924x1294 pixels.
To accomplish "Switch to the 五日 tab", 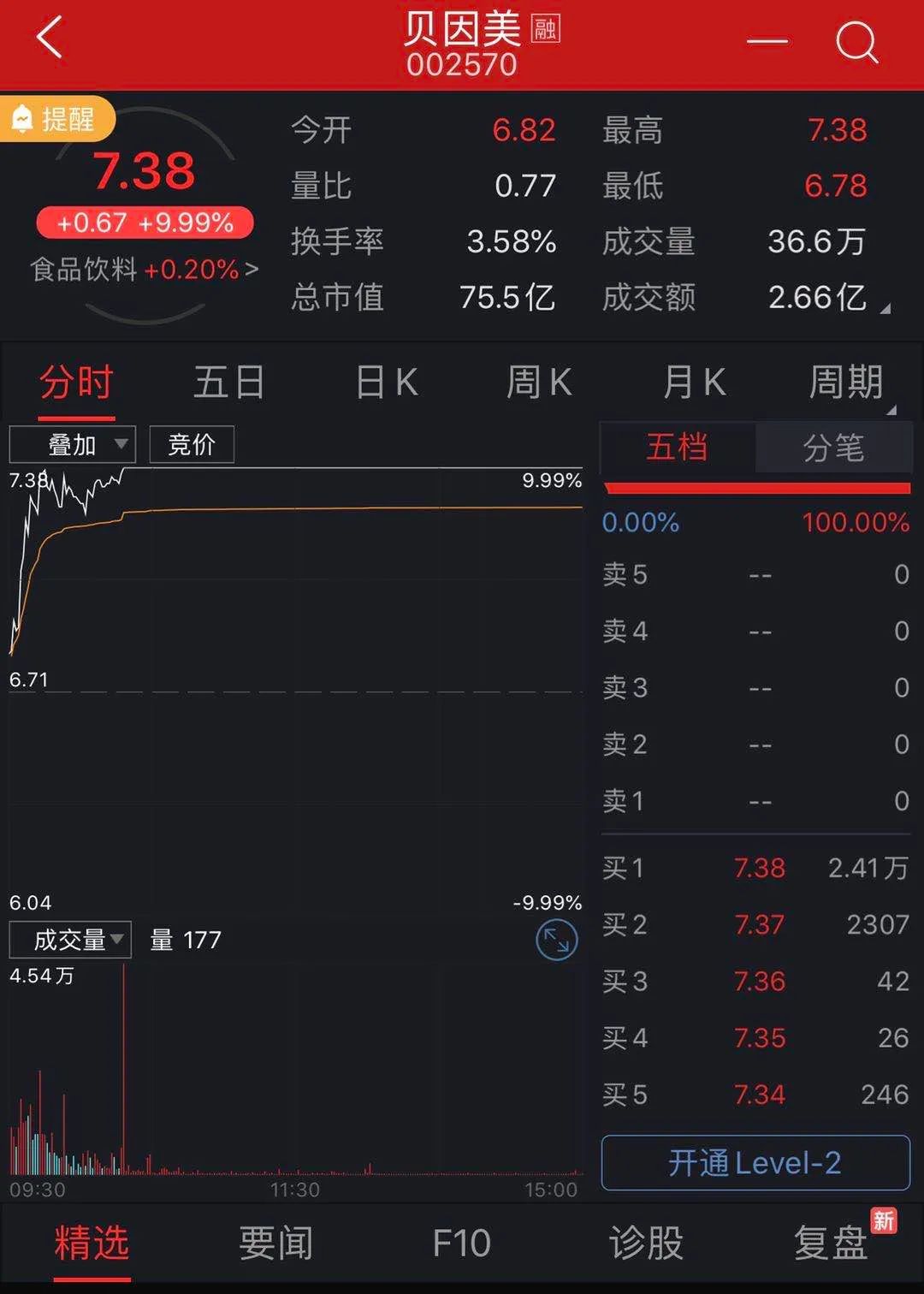I will pos(229,383).
